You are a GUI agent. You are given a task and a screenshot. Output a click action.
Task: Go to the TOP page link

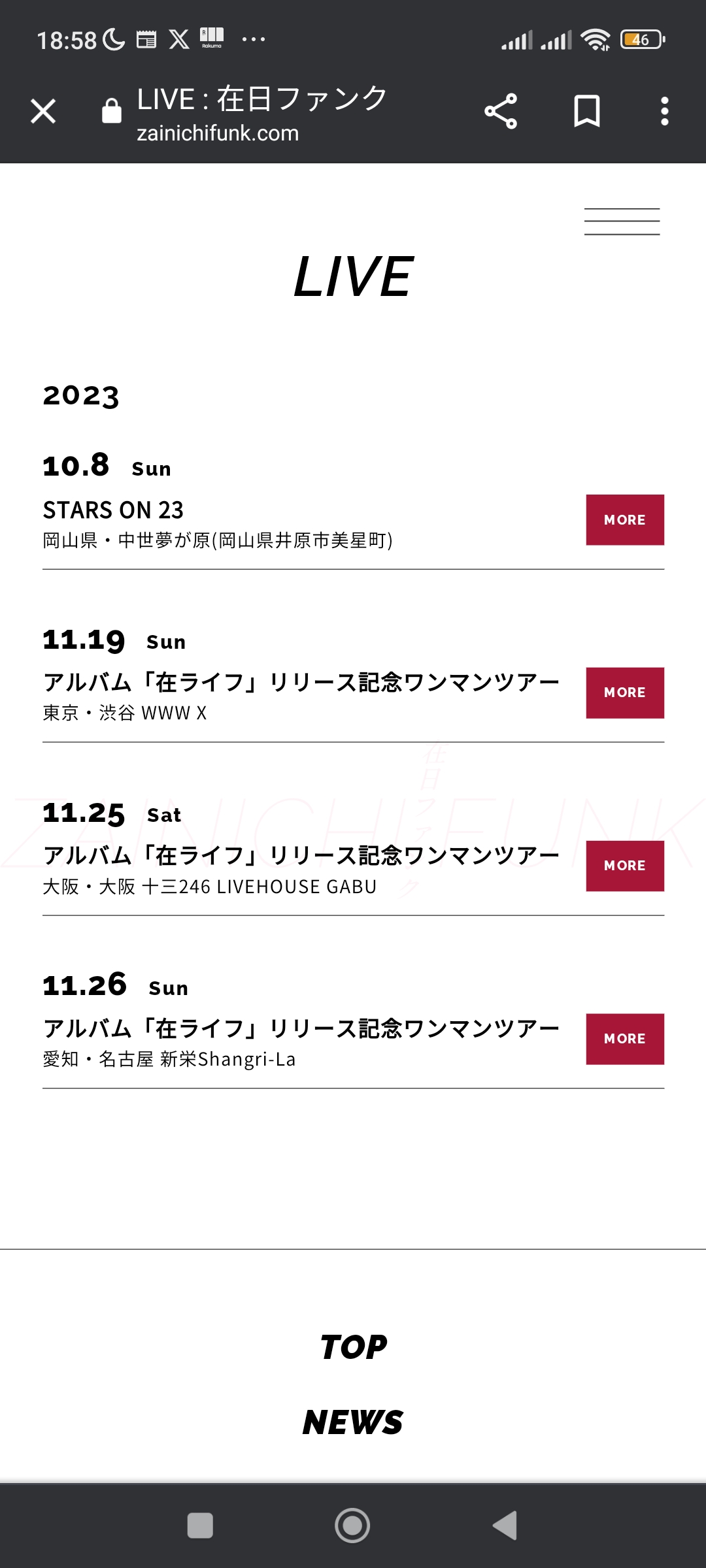(x=354, y=1347)
